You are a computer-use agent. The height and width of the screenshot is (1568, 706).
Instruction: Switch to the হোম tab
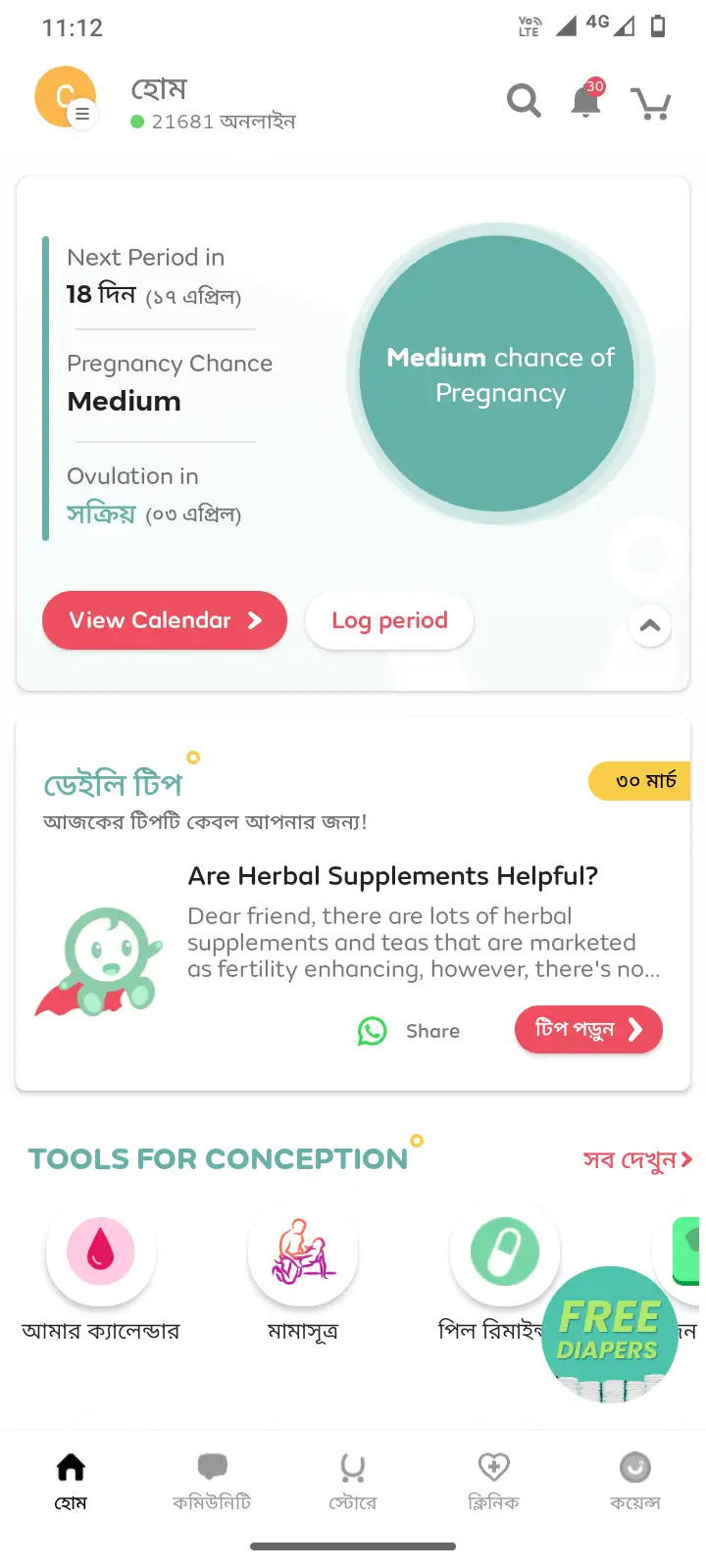(71, 1479)
